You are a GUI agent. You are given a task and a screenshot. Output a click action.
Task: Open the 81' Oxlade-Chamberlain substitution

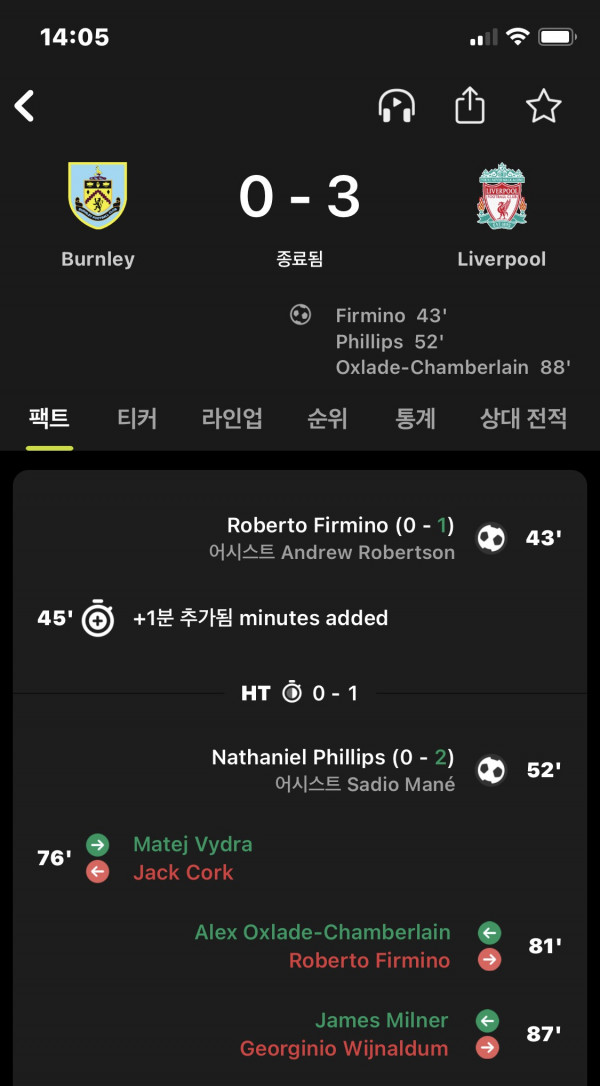[x=300, y=946]
